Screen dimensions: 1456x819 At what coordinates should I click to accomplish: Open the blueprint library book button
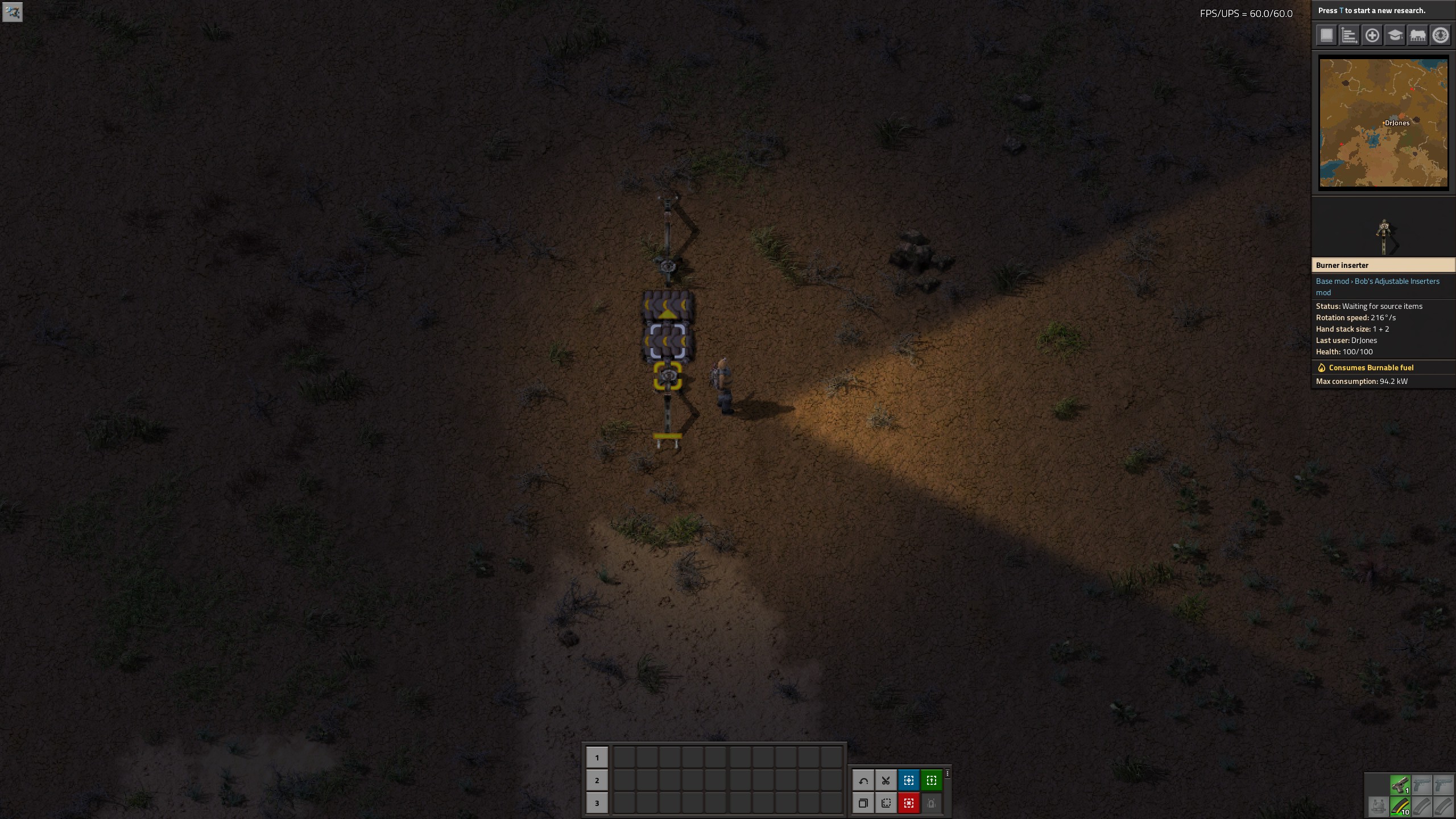click(x=1326, y=35)
